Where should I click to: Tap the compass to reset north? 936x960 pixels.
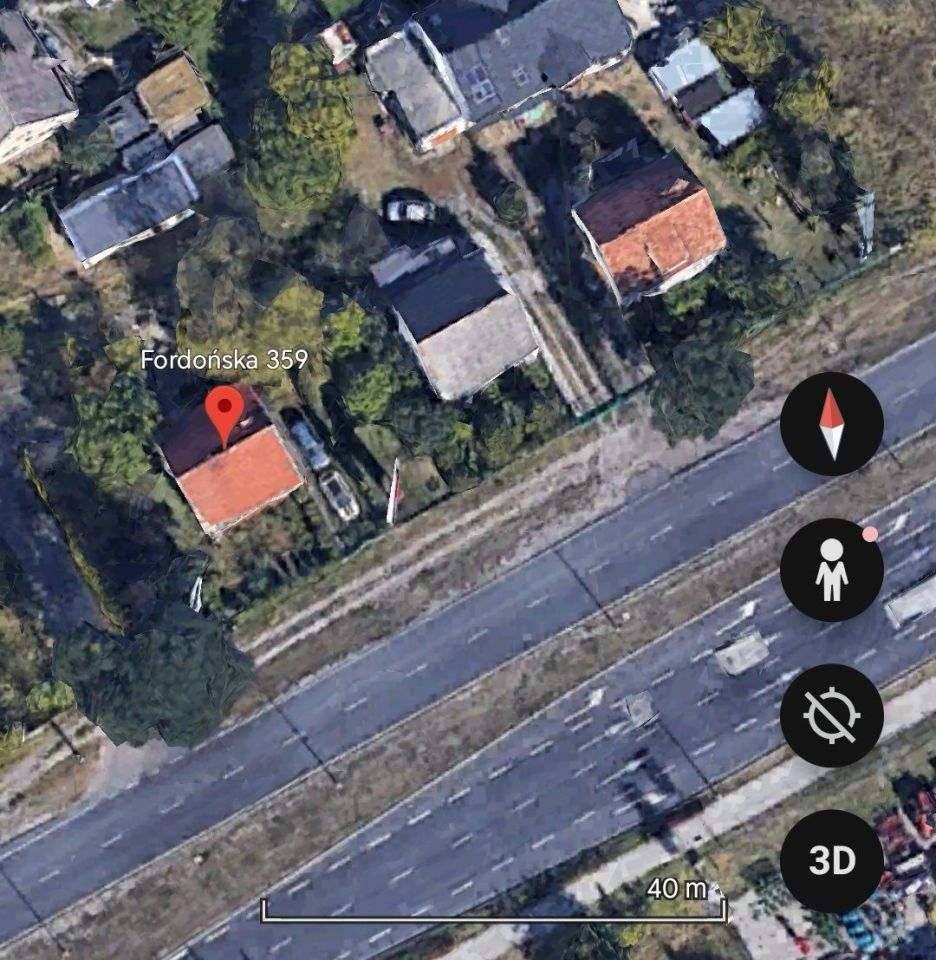[x=831, y=424]
